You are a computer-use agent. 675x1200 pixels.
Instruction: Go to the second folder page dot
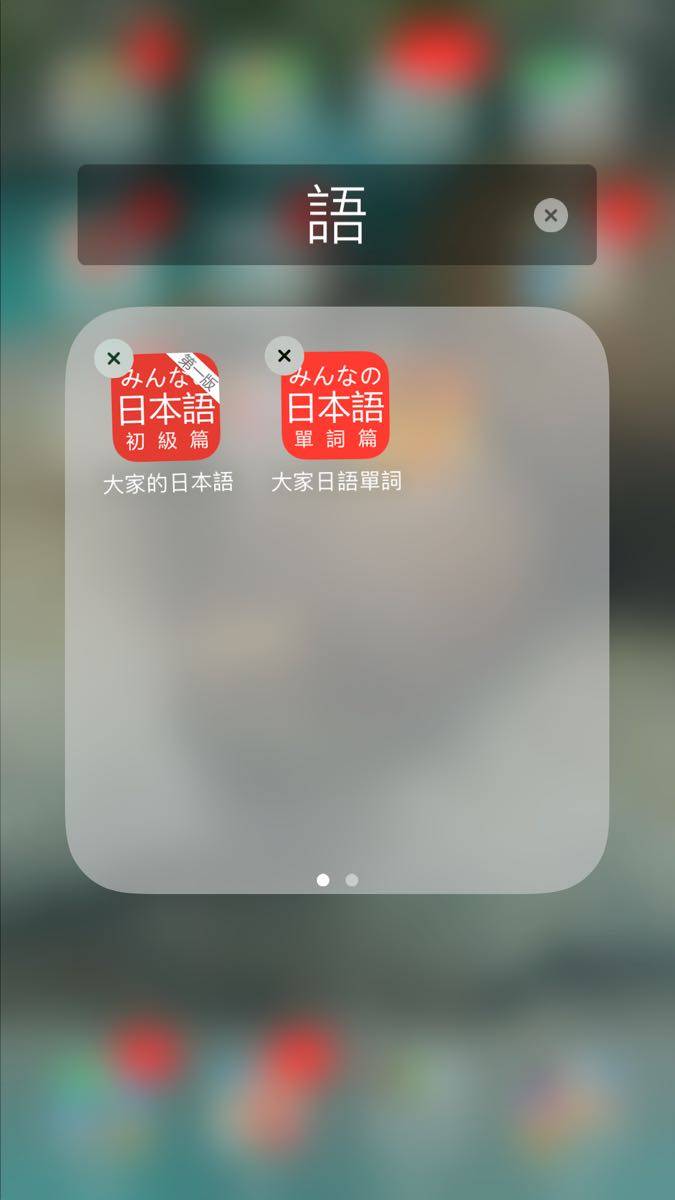coord(352,880)
